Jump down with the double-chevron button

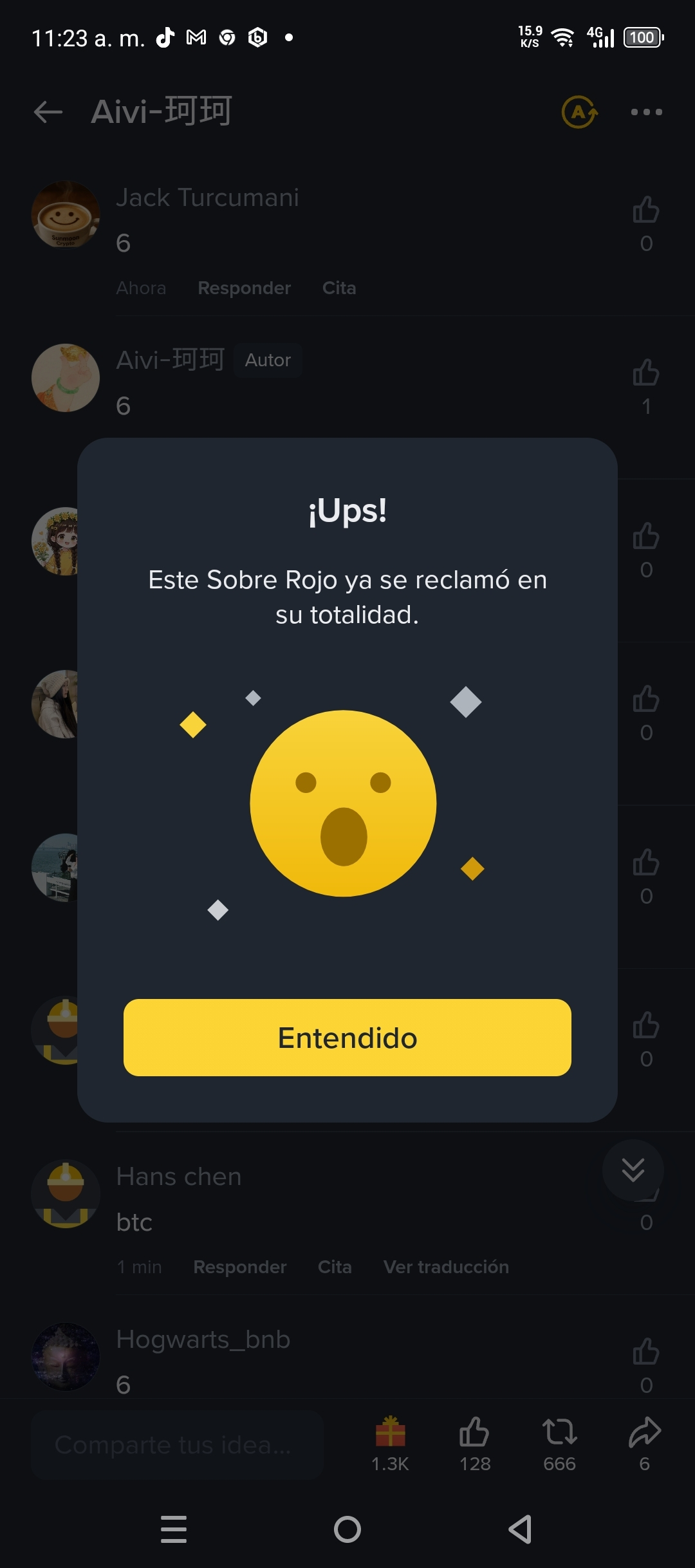[633, 1170]
